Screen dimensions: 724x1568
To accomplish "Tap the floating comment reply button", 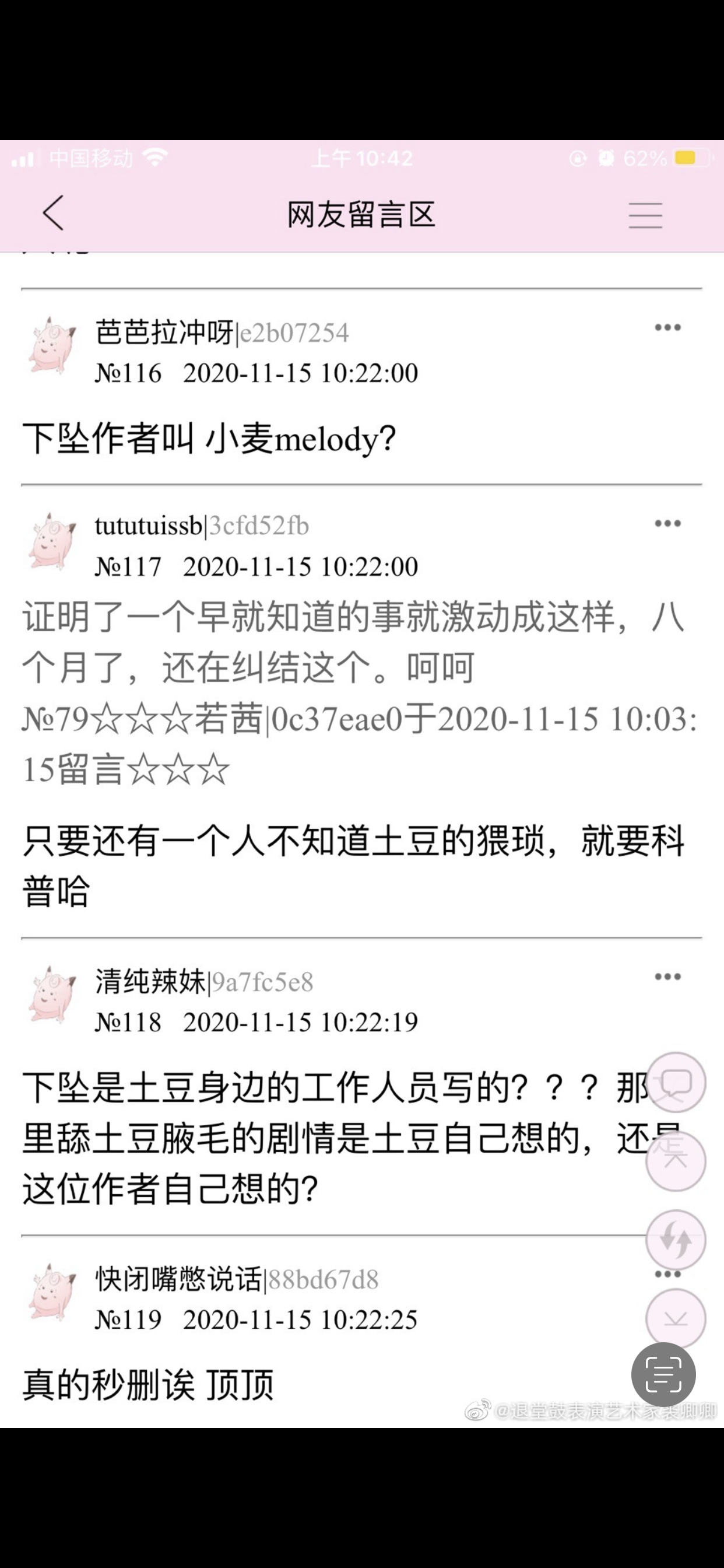I will point(676,1083).
